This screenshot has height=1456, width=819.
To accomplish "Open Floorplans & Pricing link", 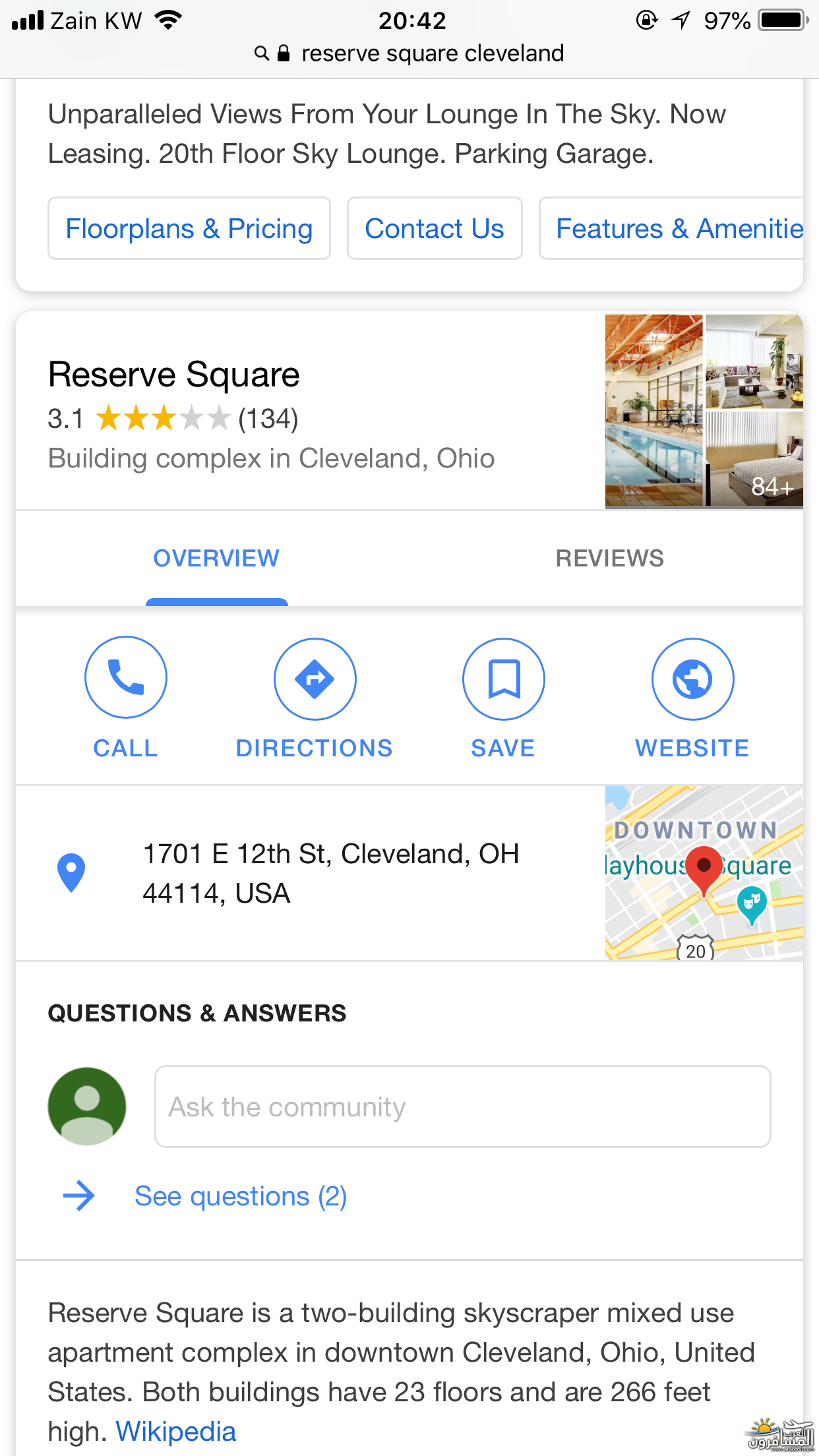I will click(189, 228).
